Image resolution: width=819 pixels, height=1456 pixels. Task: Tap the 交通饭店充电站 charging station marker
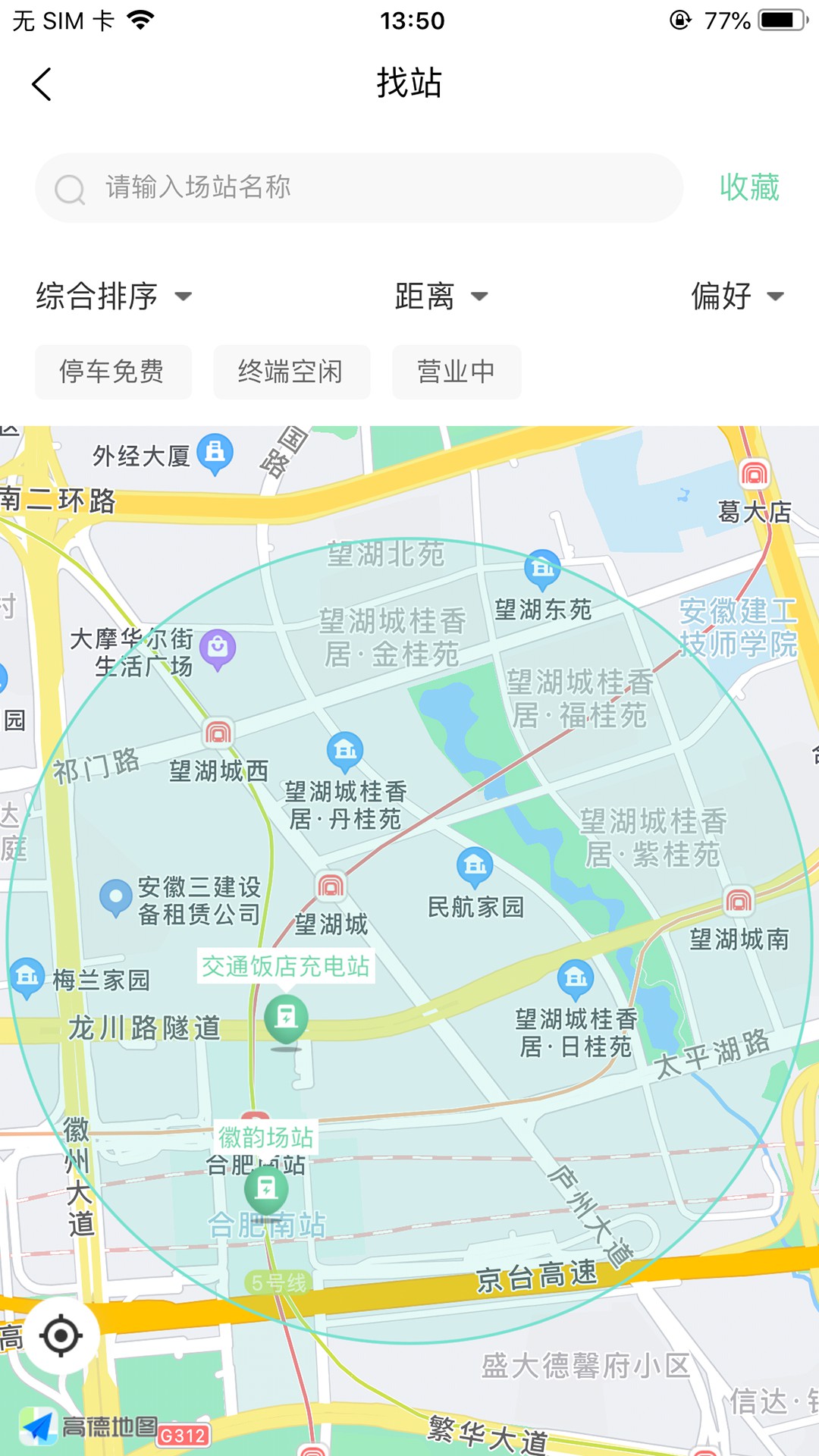[x=286, y=1020]
